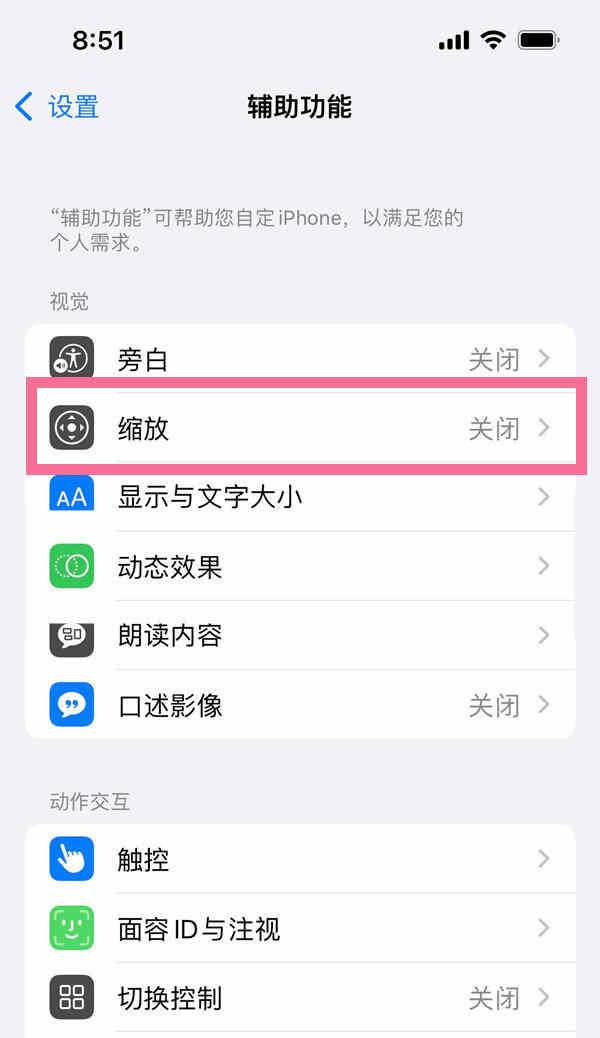Open 显示与文字大小
Viewport: 600px width, 1038px height.
(x=300, y=496)
